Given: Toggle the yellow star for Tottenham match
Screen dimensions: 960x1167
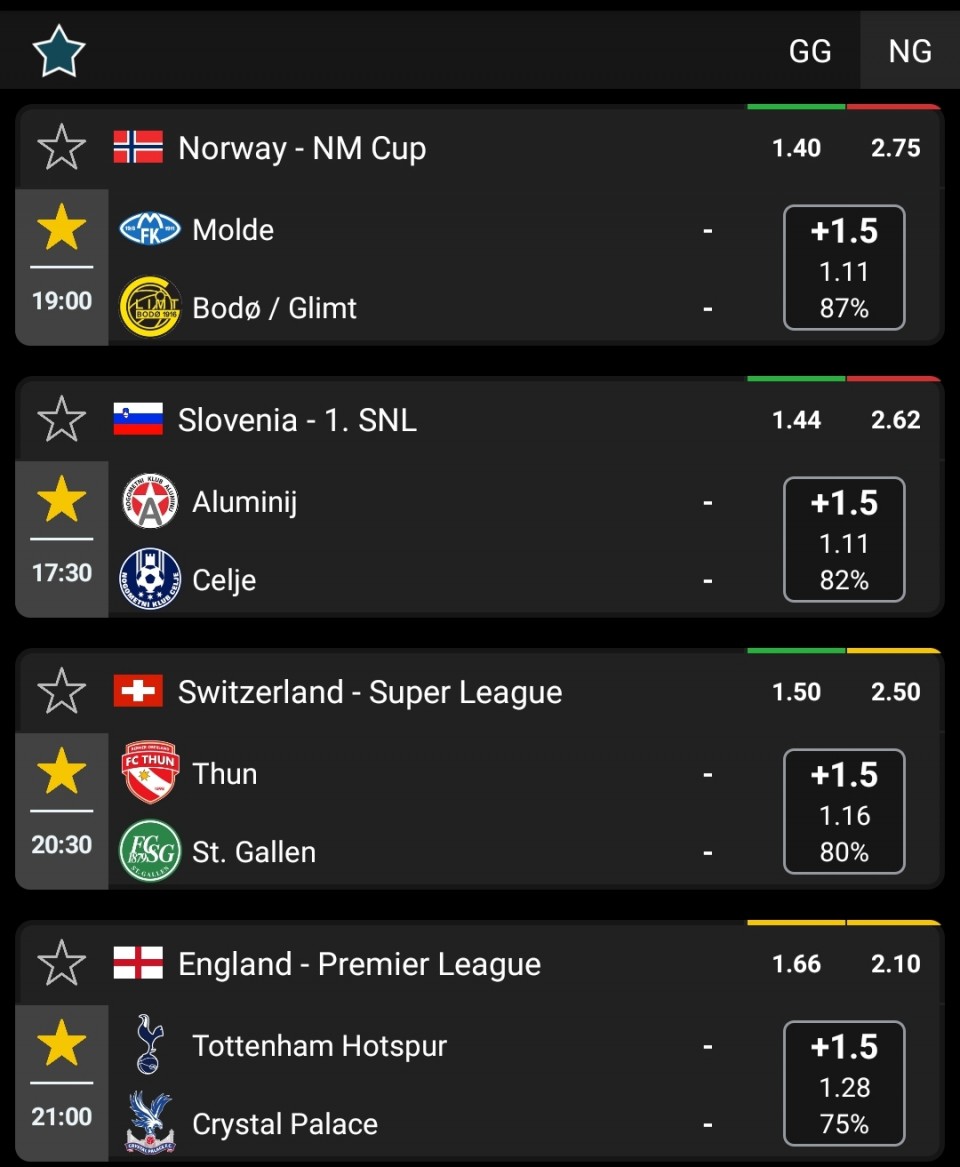Looking at the screenshot, I should tap(61, 1044).
